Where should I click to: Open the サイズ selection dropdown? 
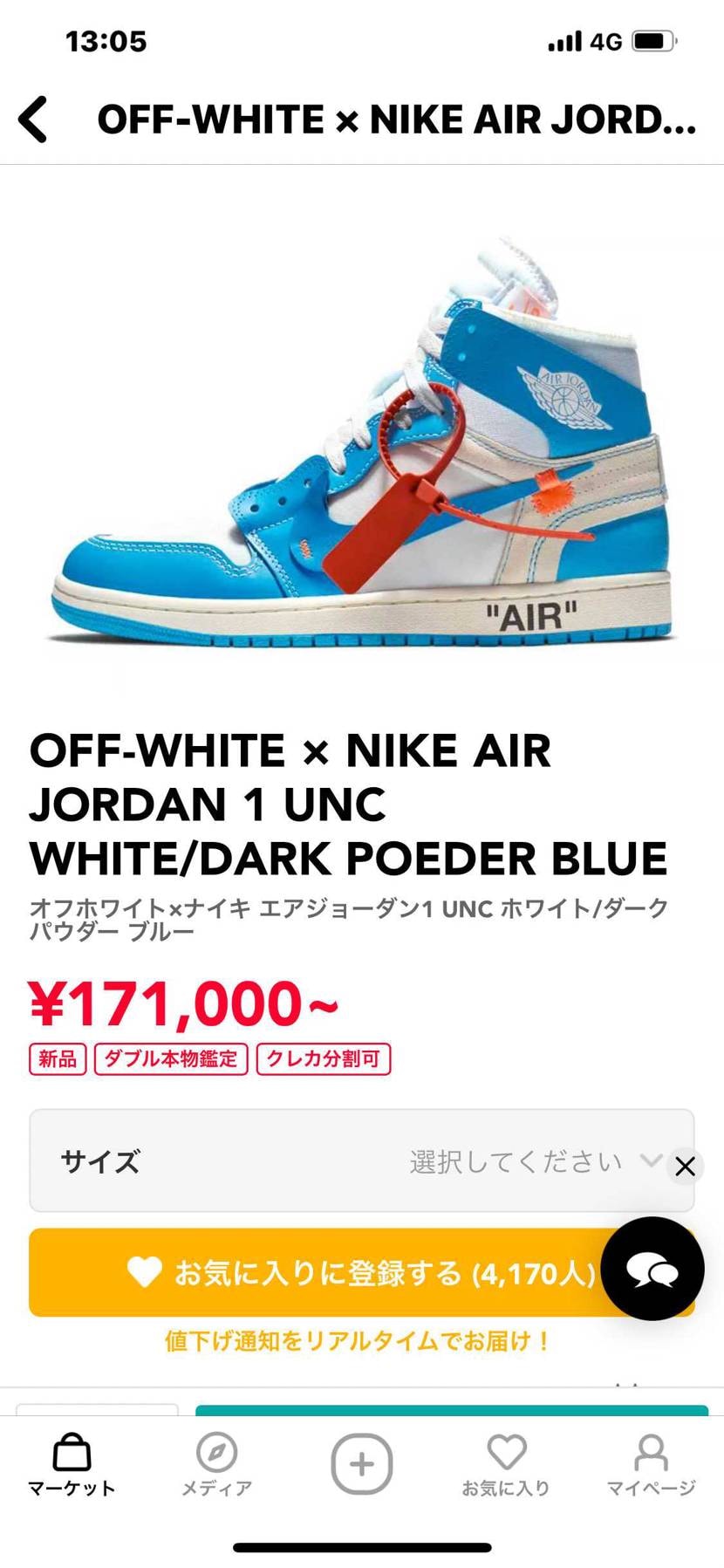pyautogui.click(x=349, y=1161)
